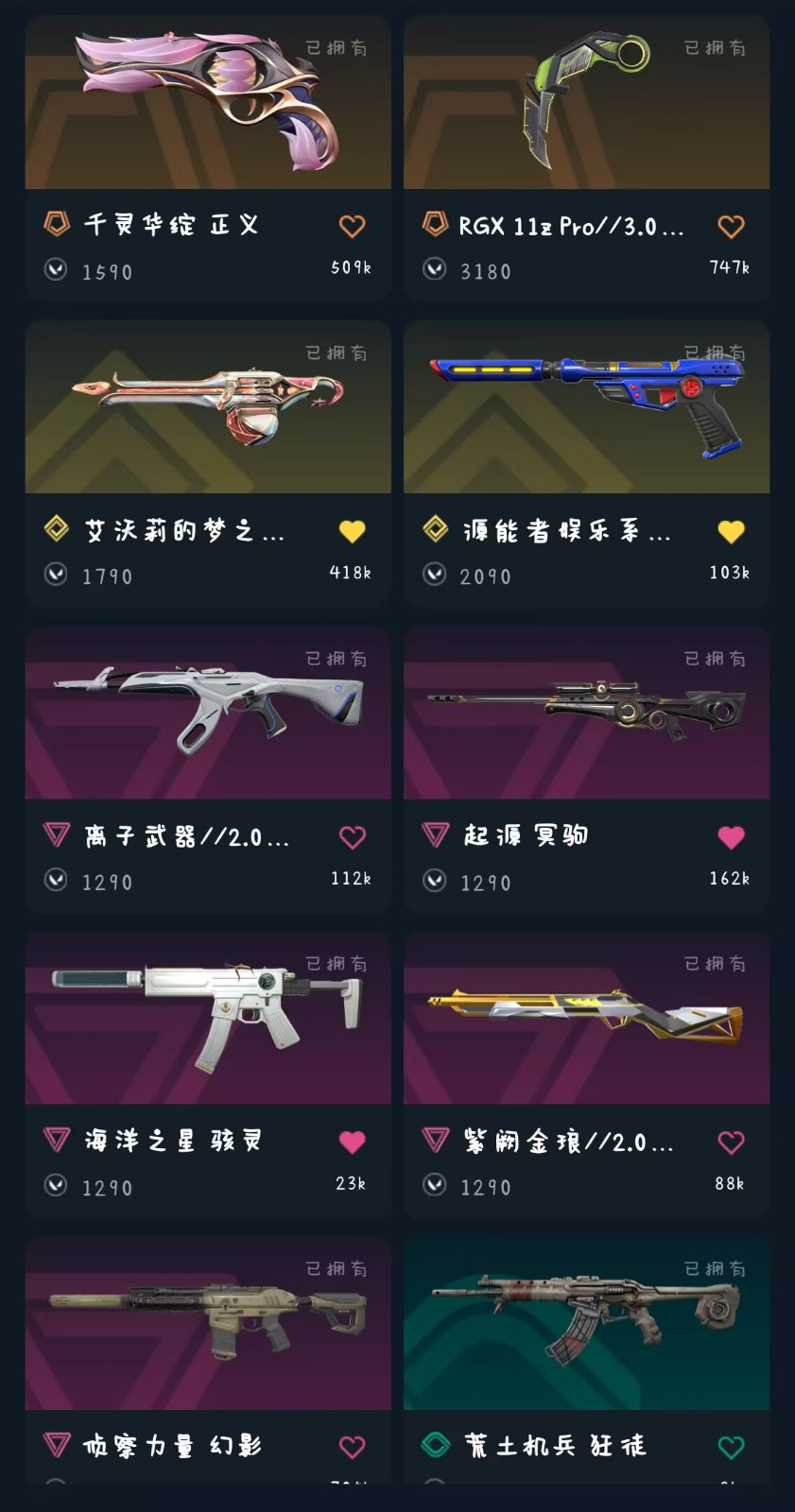Viewport: 795px width, 1512px height.
Task: Open the 荒土机兵 狂徒 skin card
Action: pos(586,1361)
